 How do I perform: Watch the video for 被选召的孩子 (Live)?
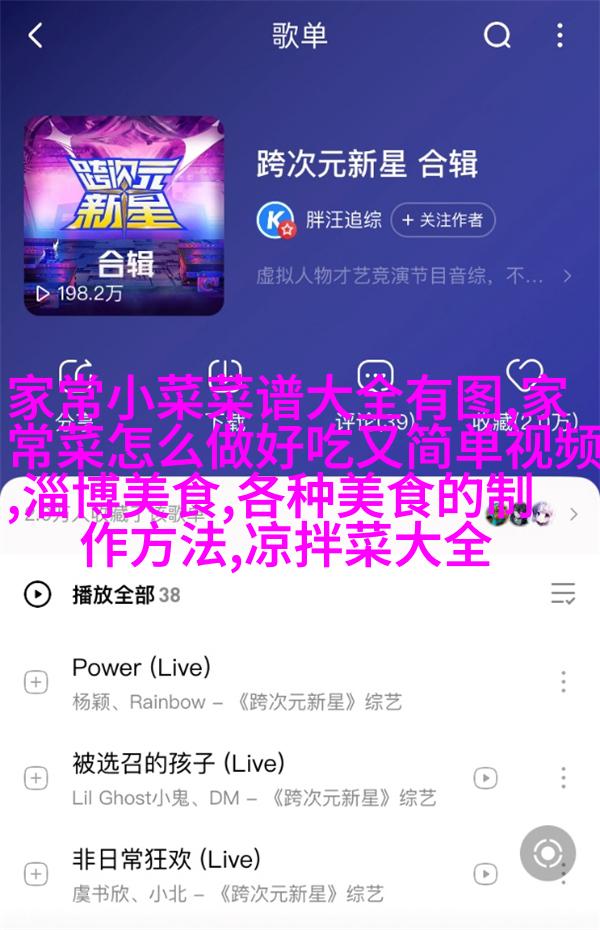486,778
